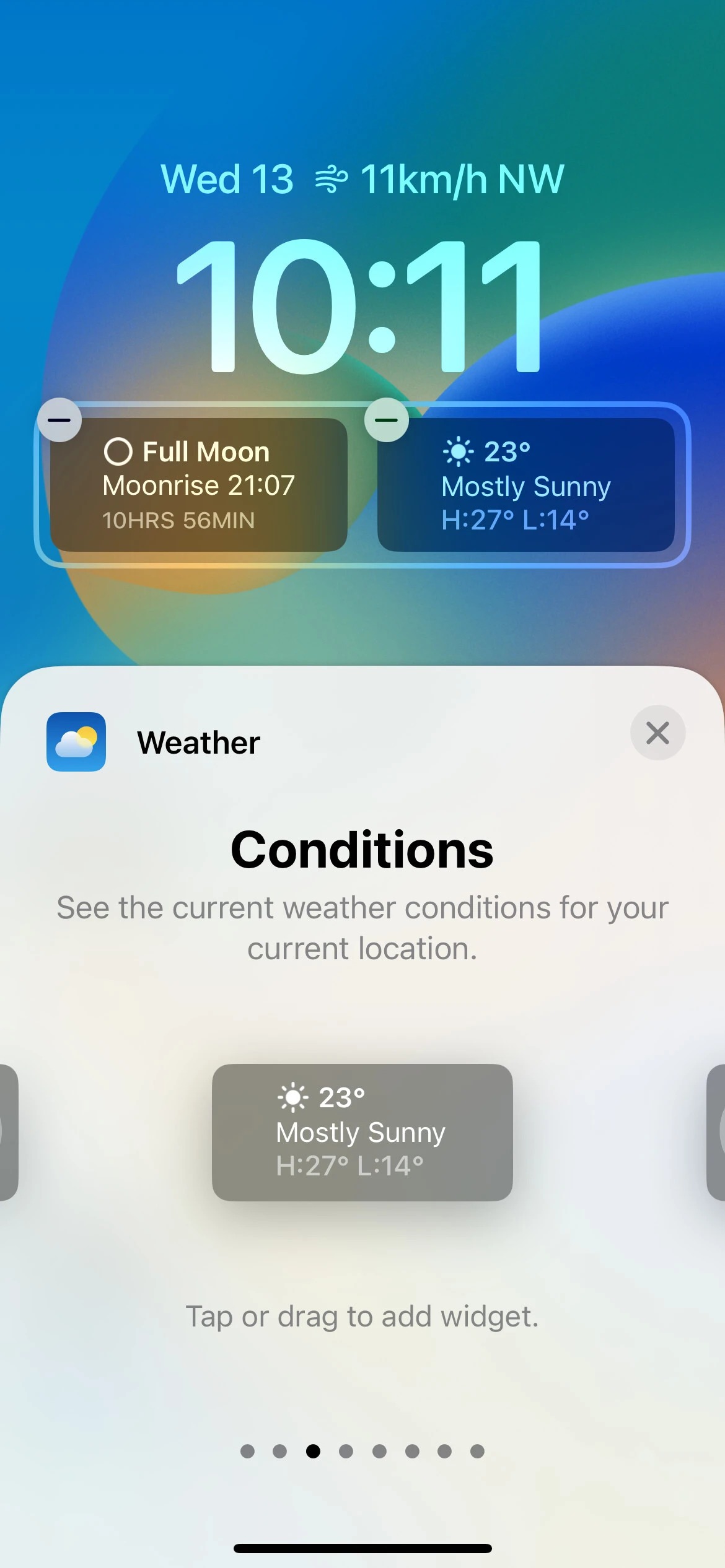
Task: Remove the Mostly Sunny weather widget
Action: click(x=386, y=420)
